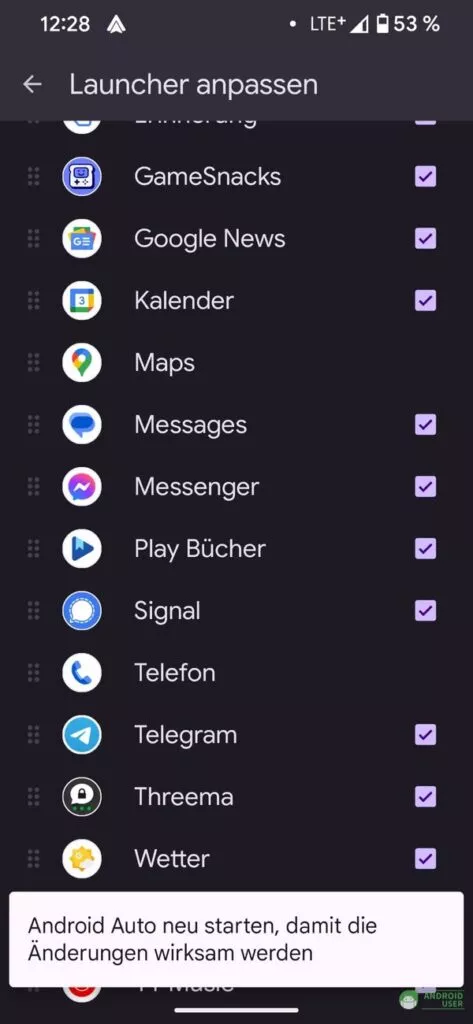473x1024 pixels.
Task: Untick the Messenger checkbox
Action: coord(425,487)
